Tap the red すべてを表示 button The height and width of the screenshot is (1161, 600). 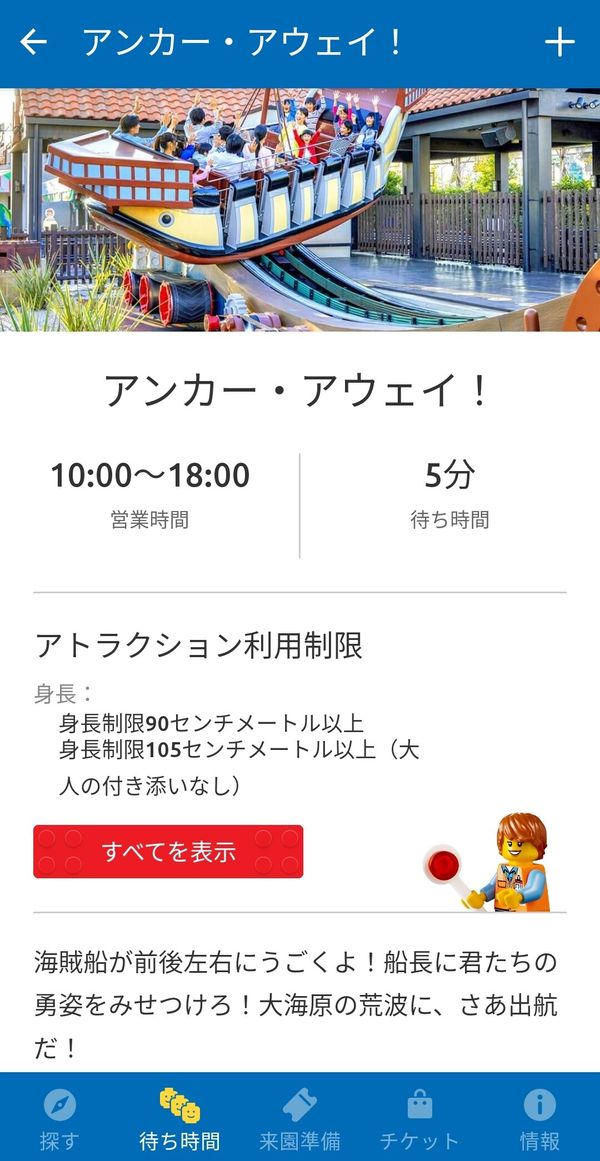click(168, 851)
